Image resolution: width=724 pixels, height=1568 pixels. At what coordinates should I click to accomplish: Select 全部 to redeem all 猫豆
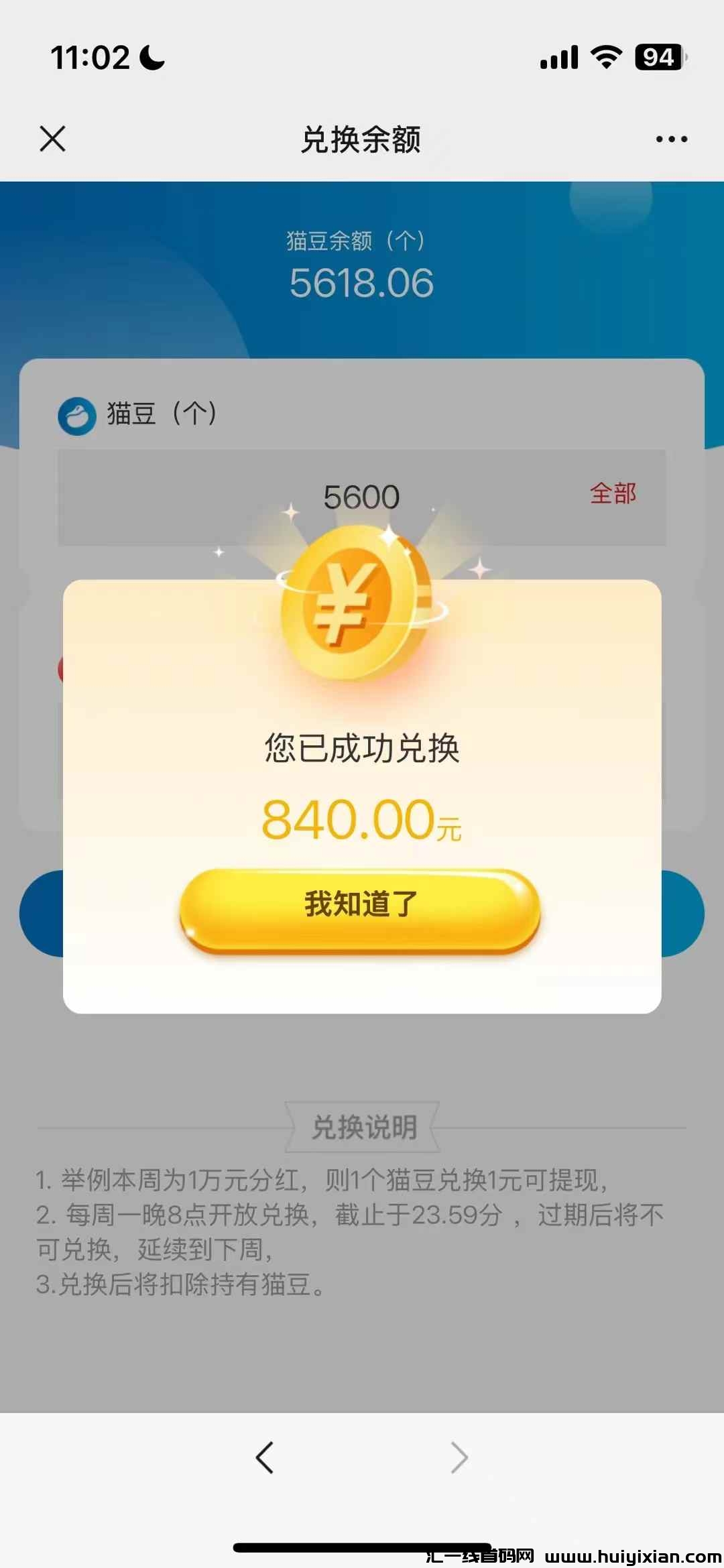coord(613,494)
